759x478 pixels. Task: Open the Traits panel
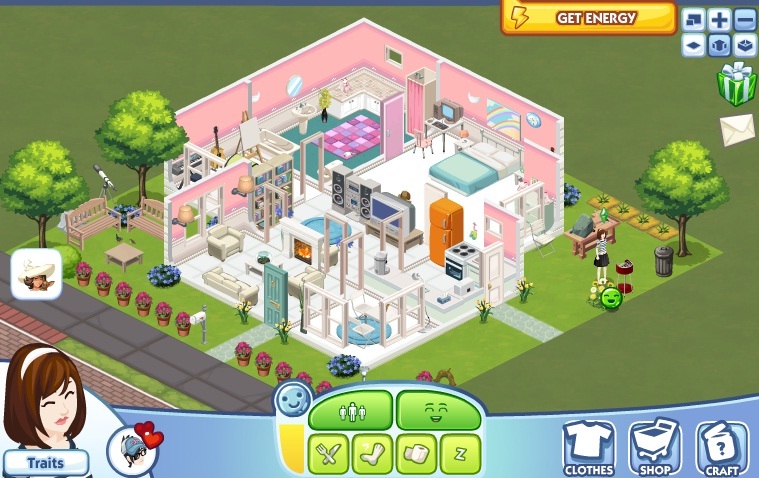pos(46,462)
